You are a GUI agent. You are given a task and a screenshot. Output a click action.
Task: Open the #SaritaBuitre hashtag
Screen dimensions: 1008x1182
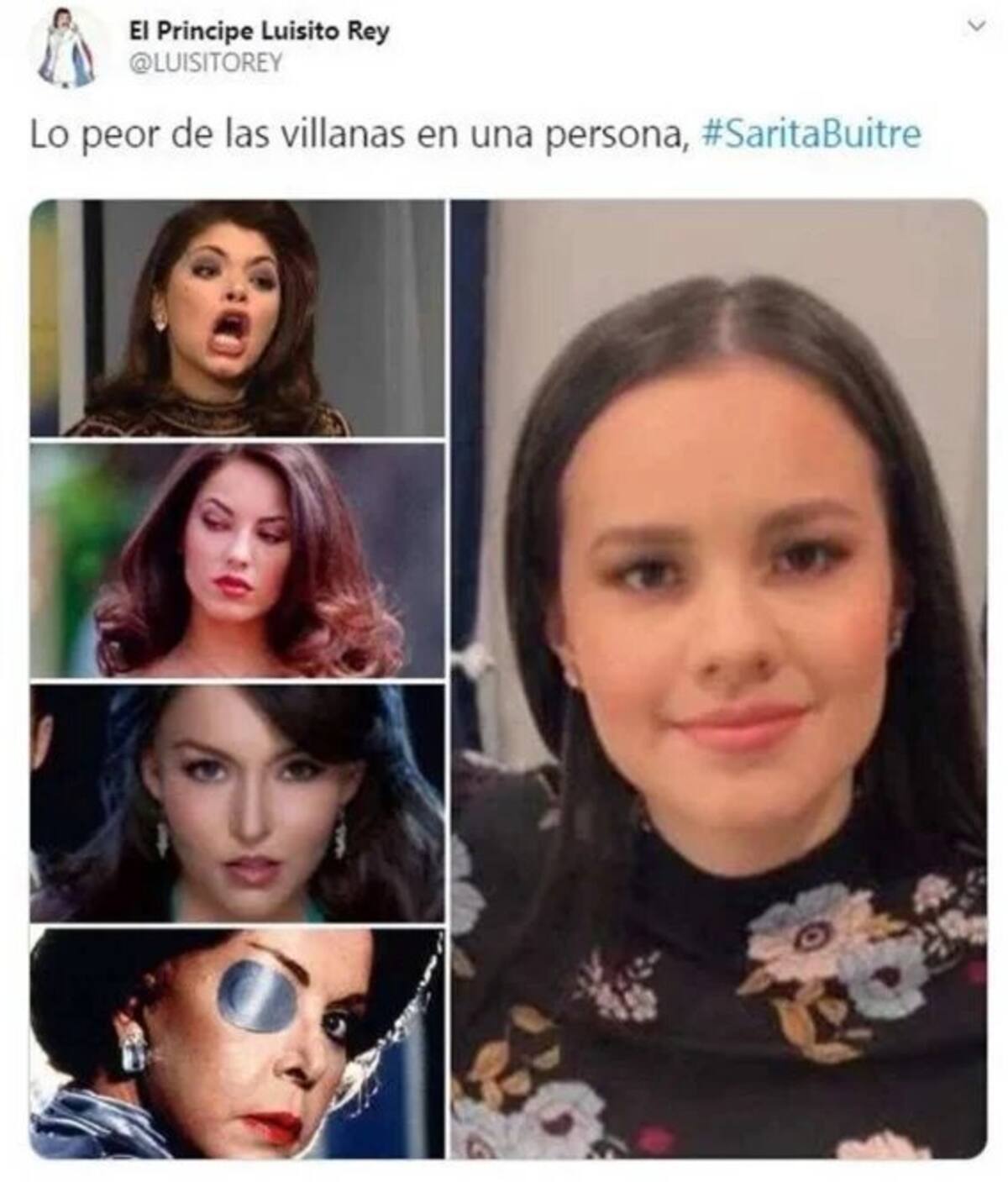810,134
